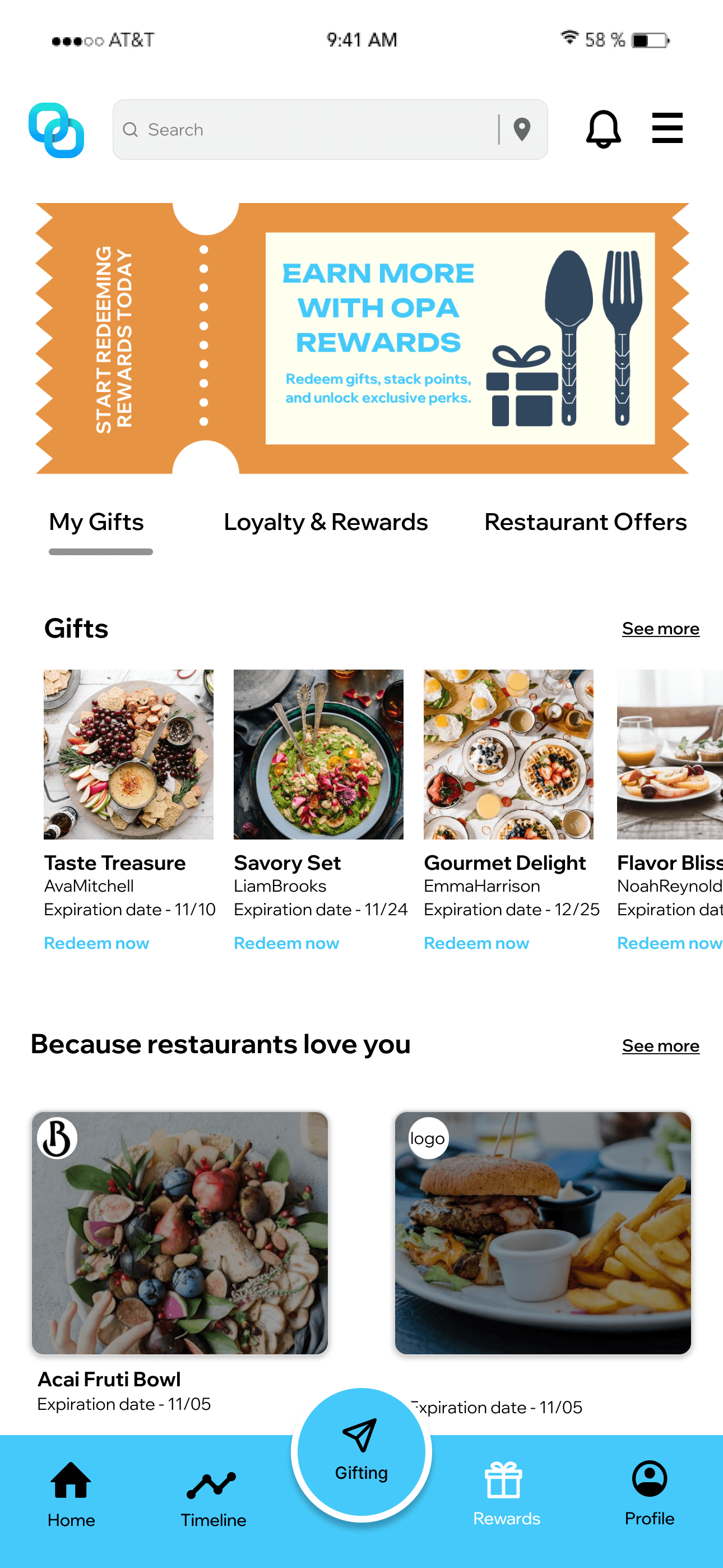Redeem the Savory Set gift now

286,943
